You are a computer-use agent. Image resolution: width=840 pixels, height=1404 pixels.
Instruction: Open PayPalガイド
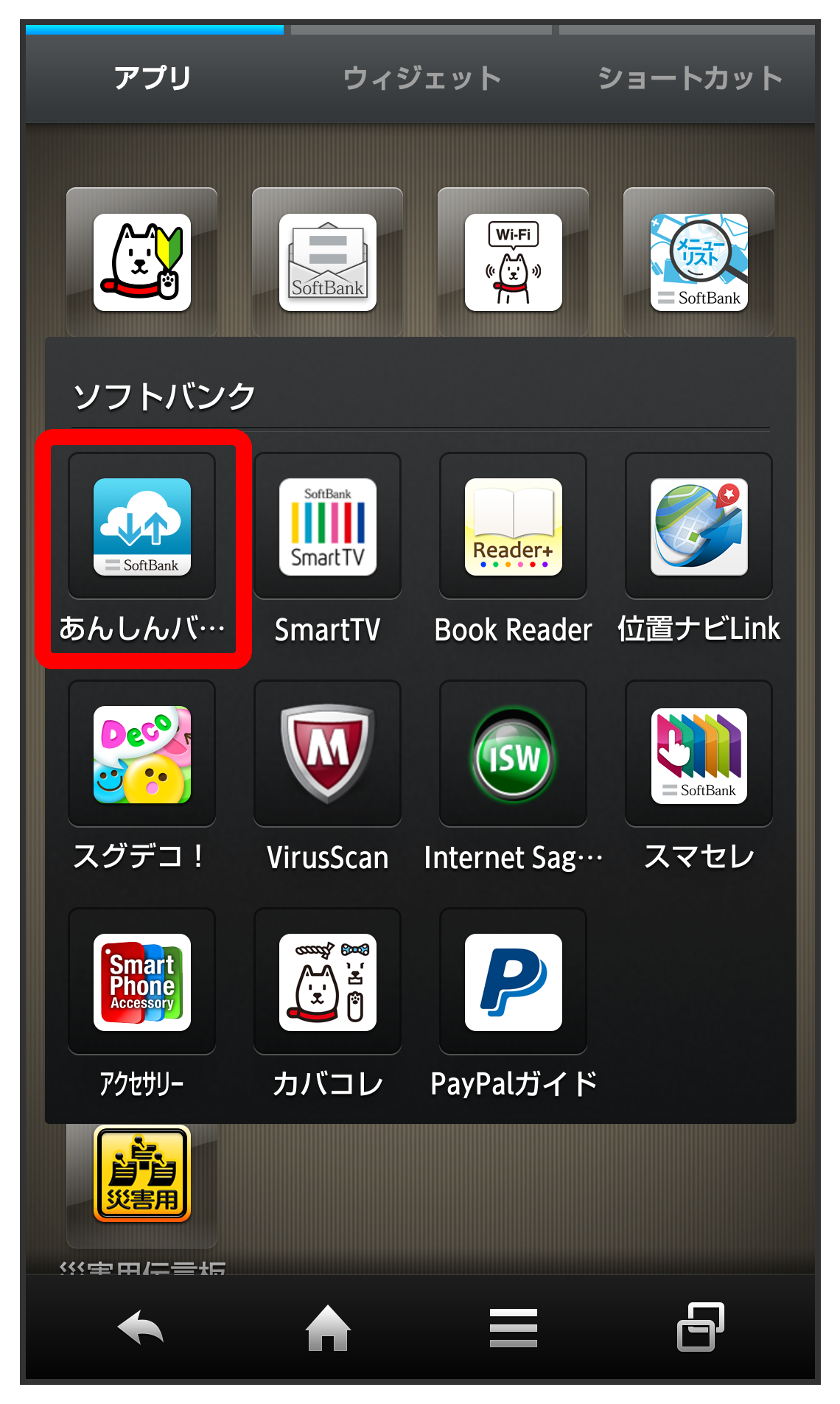coord(514,982)
